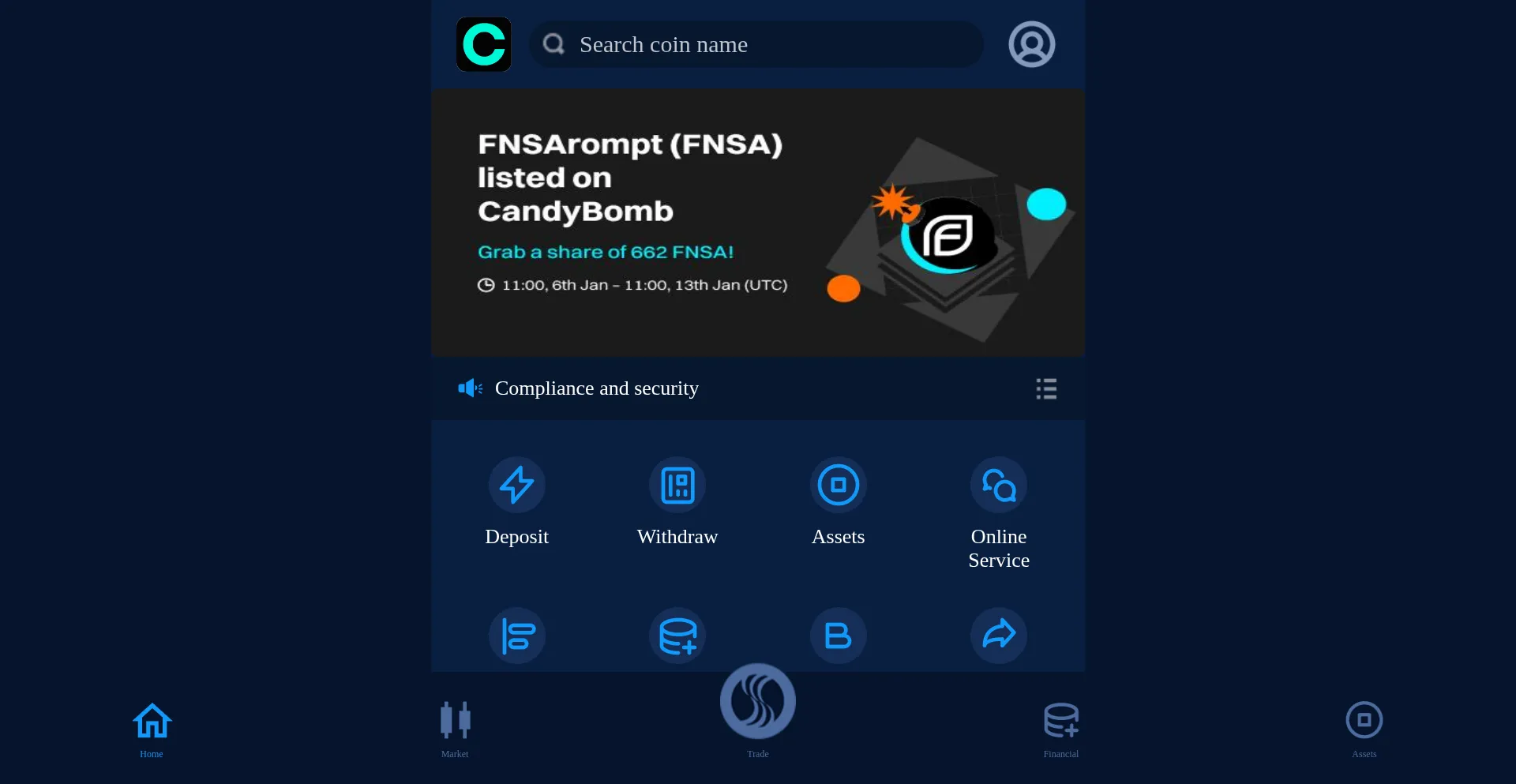The width and height of the screenshot is (1516, 784).
Task: Open the user profile icon
Action: pos(1031,44)
